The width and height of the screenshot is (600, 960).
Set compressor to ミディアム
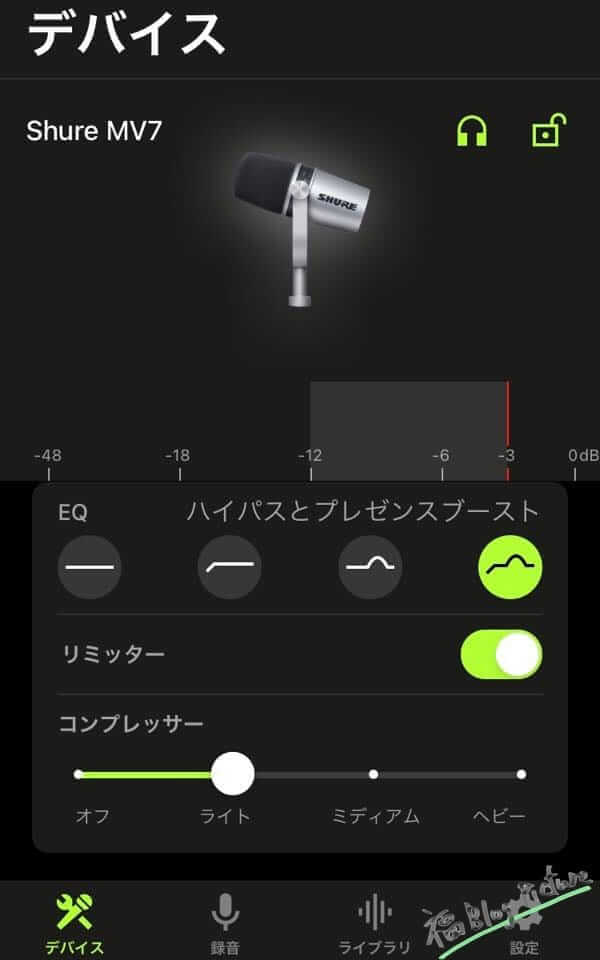tap(373, 774)
